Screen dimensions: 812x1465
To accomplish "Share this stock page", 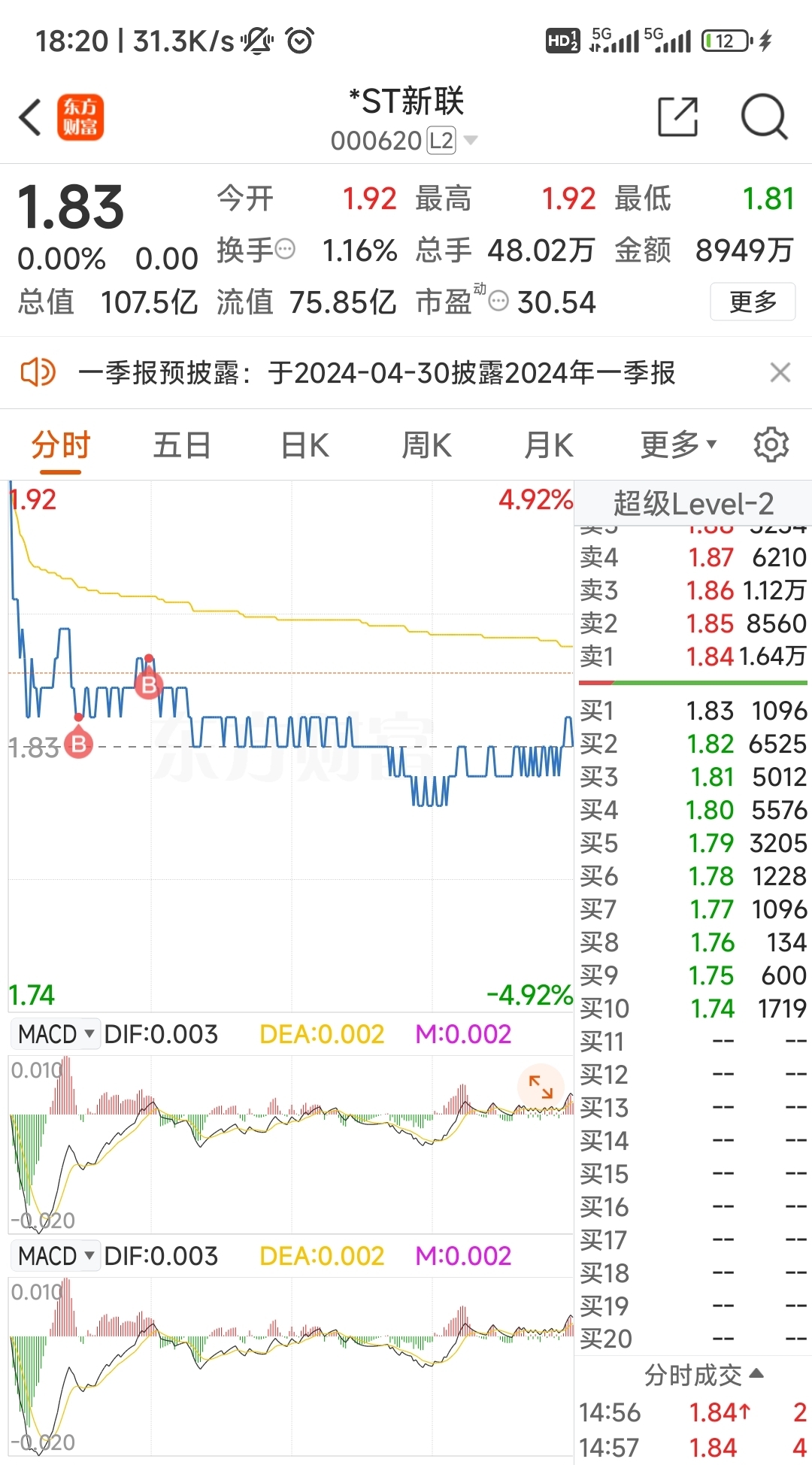I will (x=677, y=117).
